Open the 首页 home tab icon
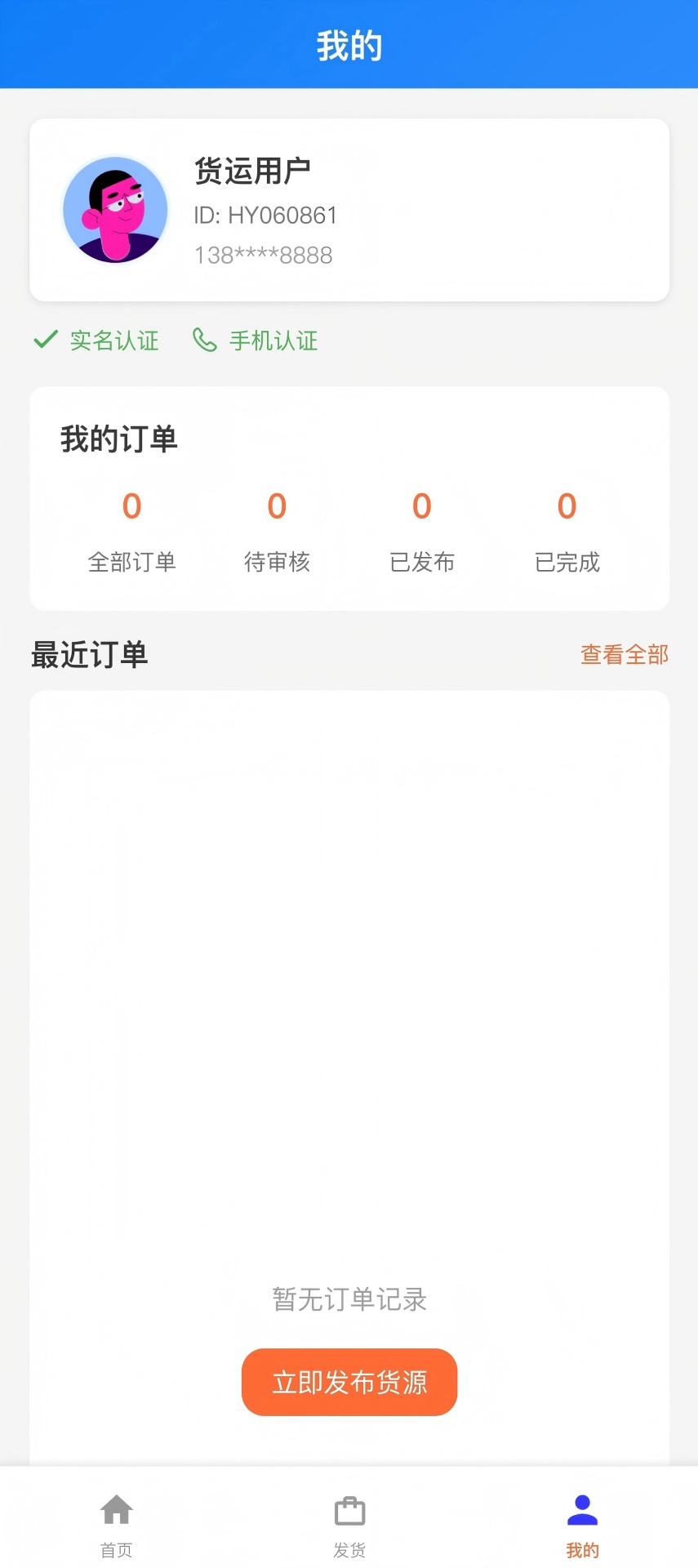 [x=115, y=1510]
